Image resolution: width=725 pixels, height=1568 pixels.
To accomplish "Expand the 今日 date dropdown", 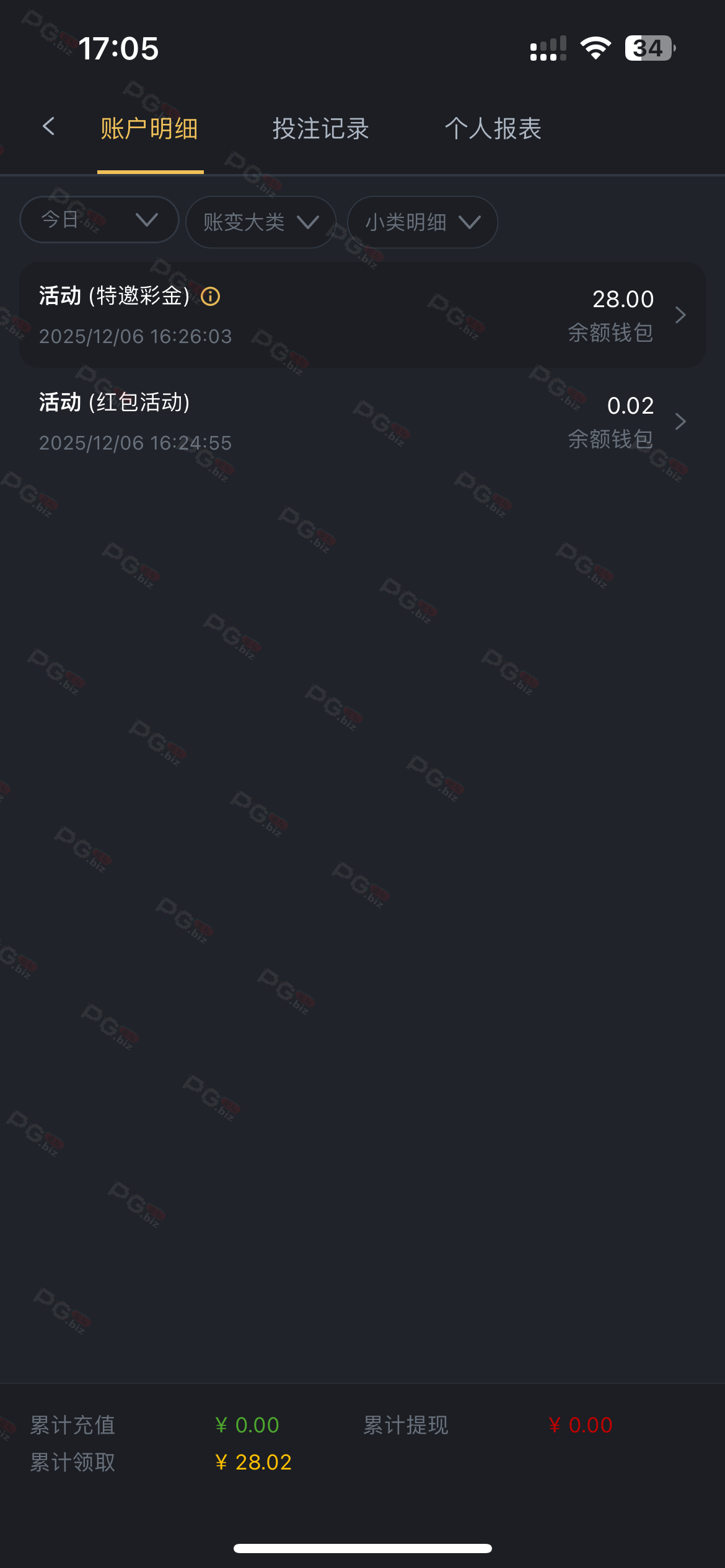I will pos(99,220).
